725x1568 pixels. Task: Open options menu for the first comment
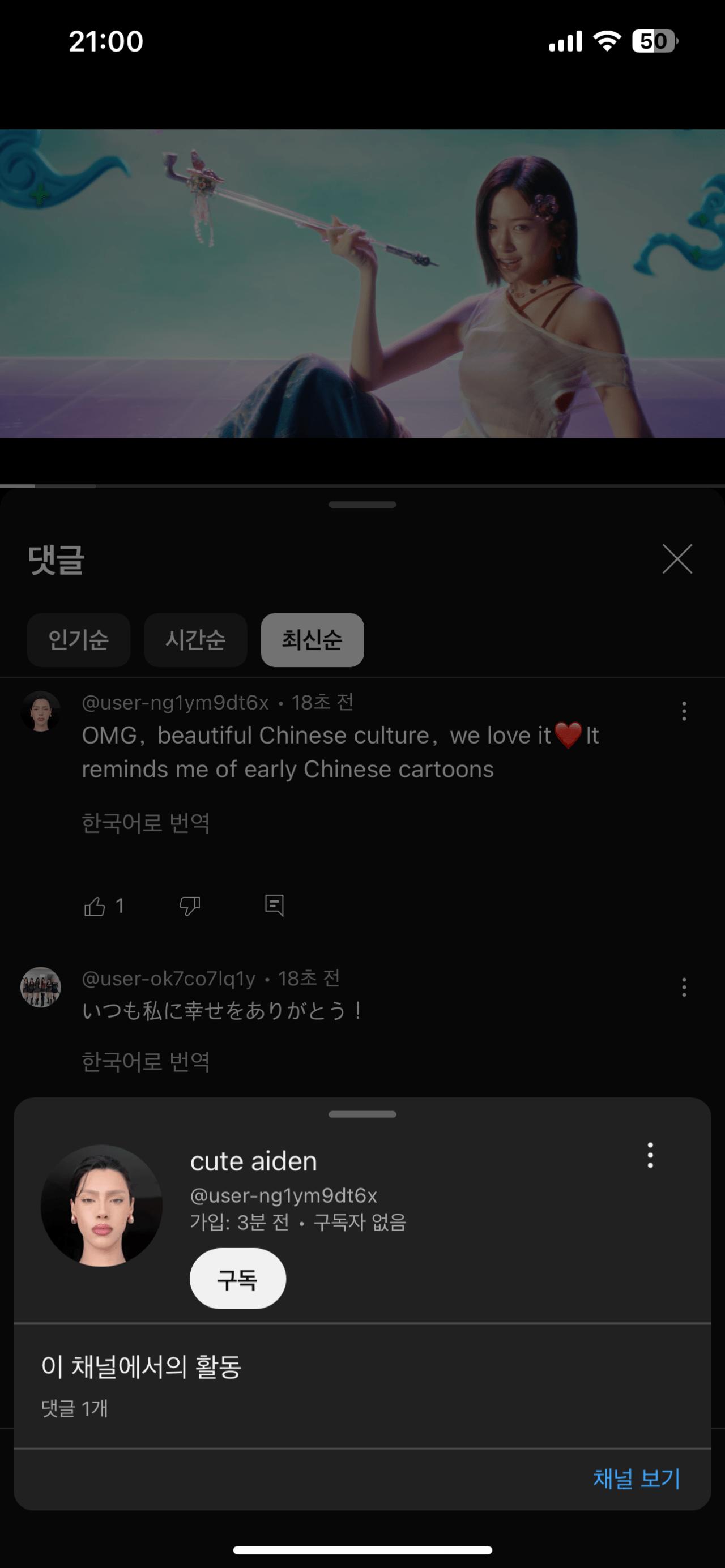pos(684,713)
